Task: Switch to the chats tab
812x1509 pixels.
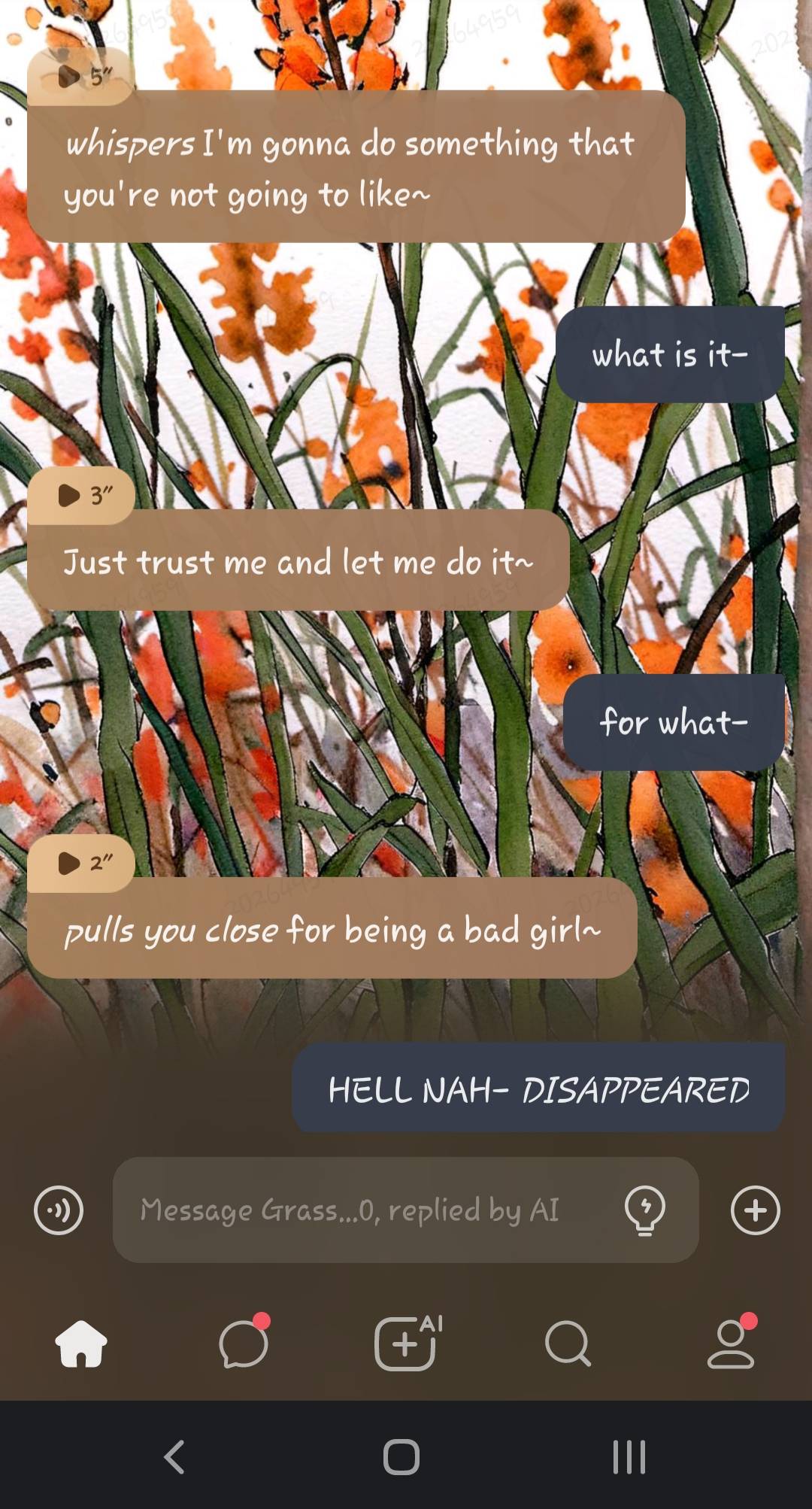Action: pos(244,1344)
